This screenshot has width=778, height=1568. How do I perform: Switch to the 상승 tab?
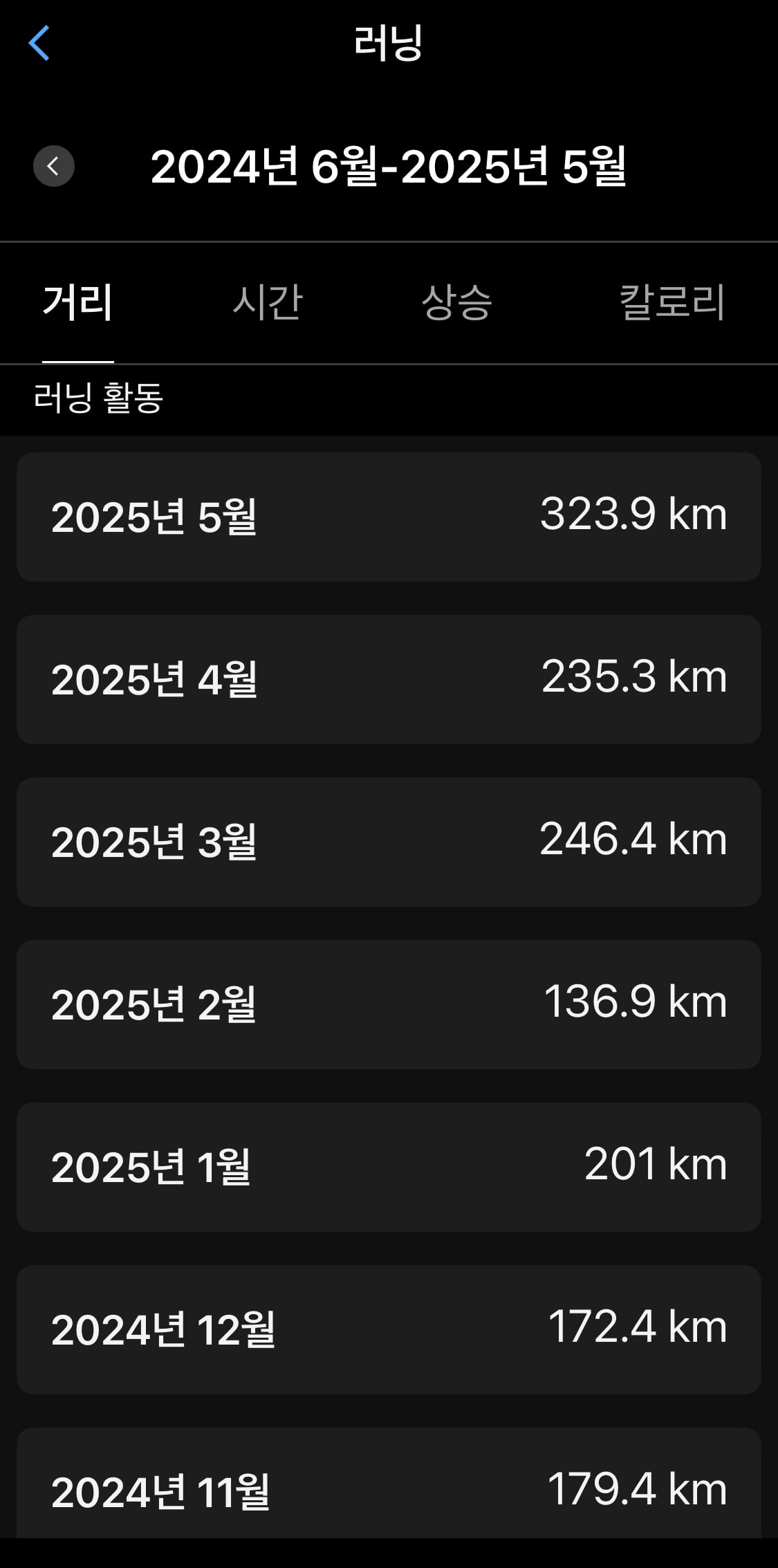click(457, 302)
